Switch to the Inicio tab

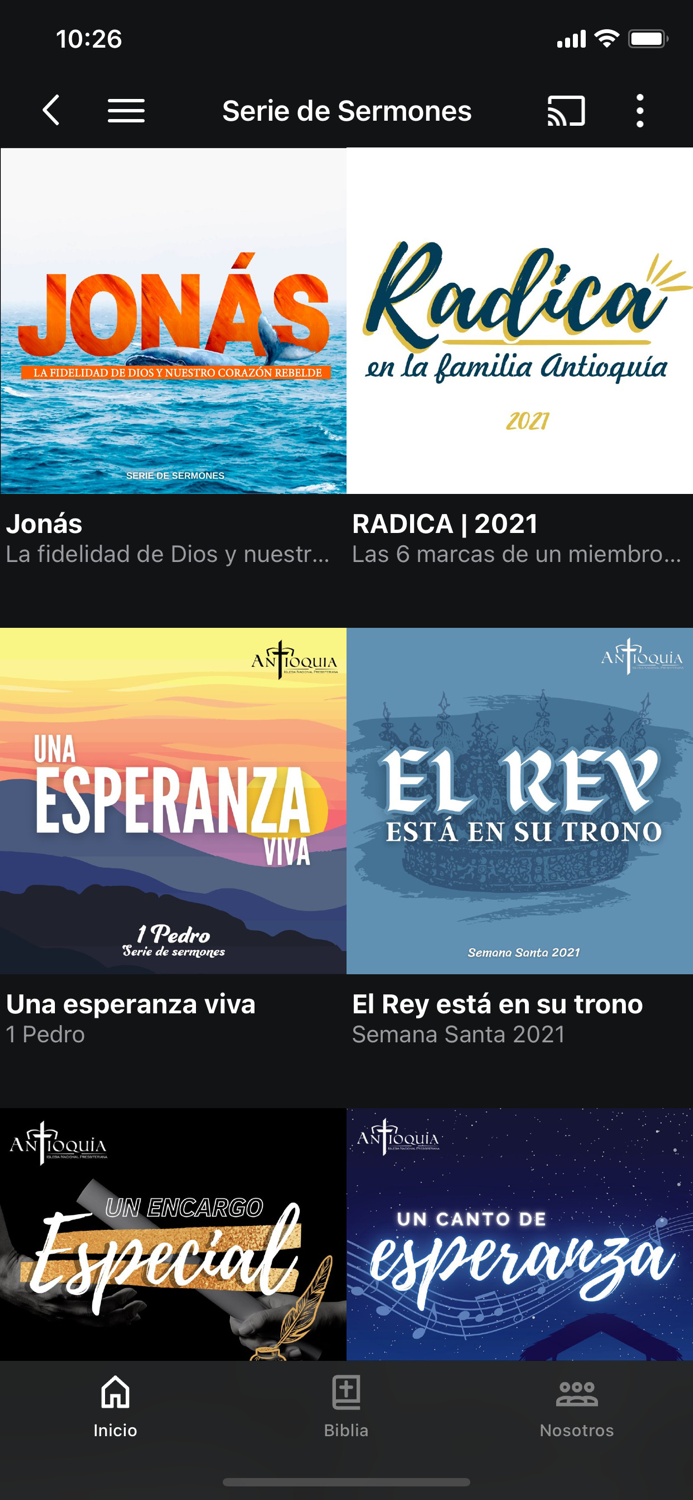[x=115, y=1406]
